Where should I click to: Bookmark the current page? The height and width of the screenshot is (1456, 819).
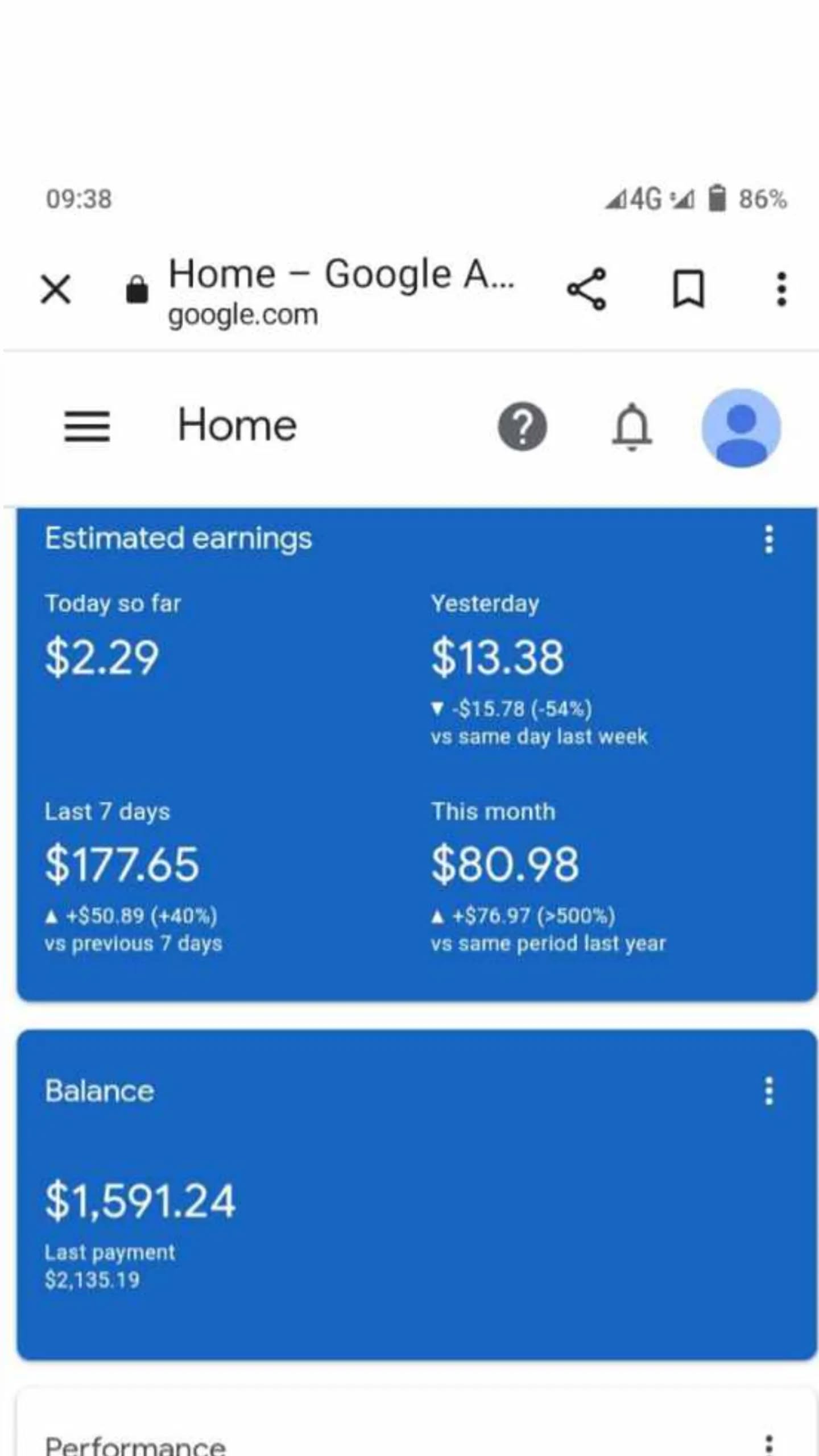tap(689, 289)
